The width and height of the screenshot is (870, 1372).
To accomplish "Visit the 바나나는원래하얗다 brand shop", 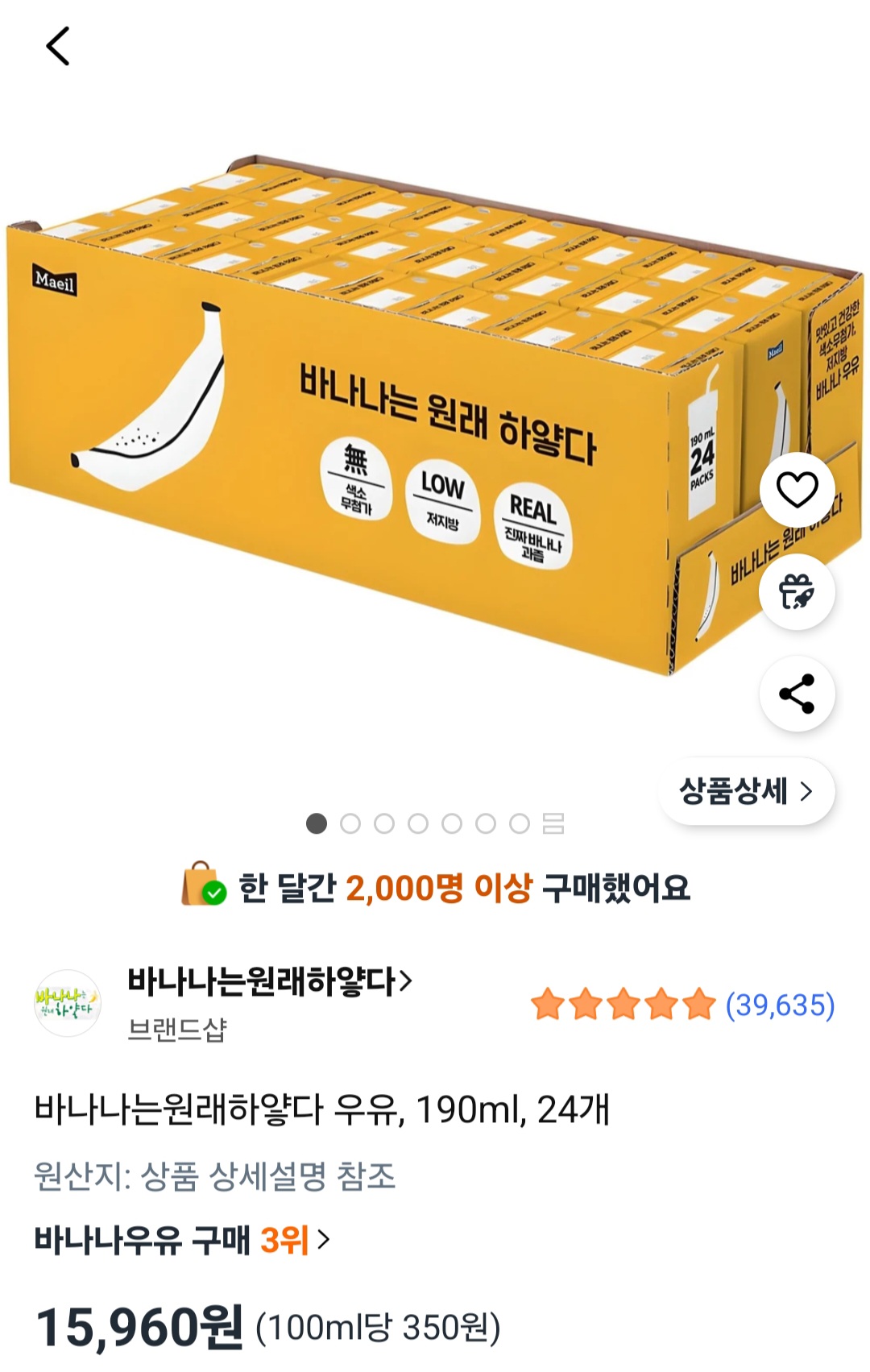I will tap(269, 982).
